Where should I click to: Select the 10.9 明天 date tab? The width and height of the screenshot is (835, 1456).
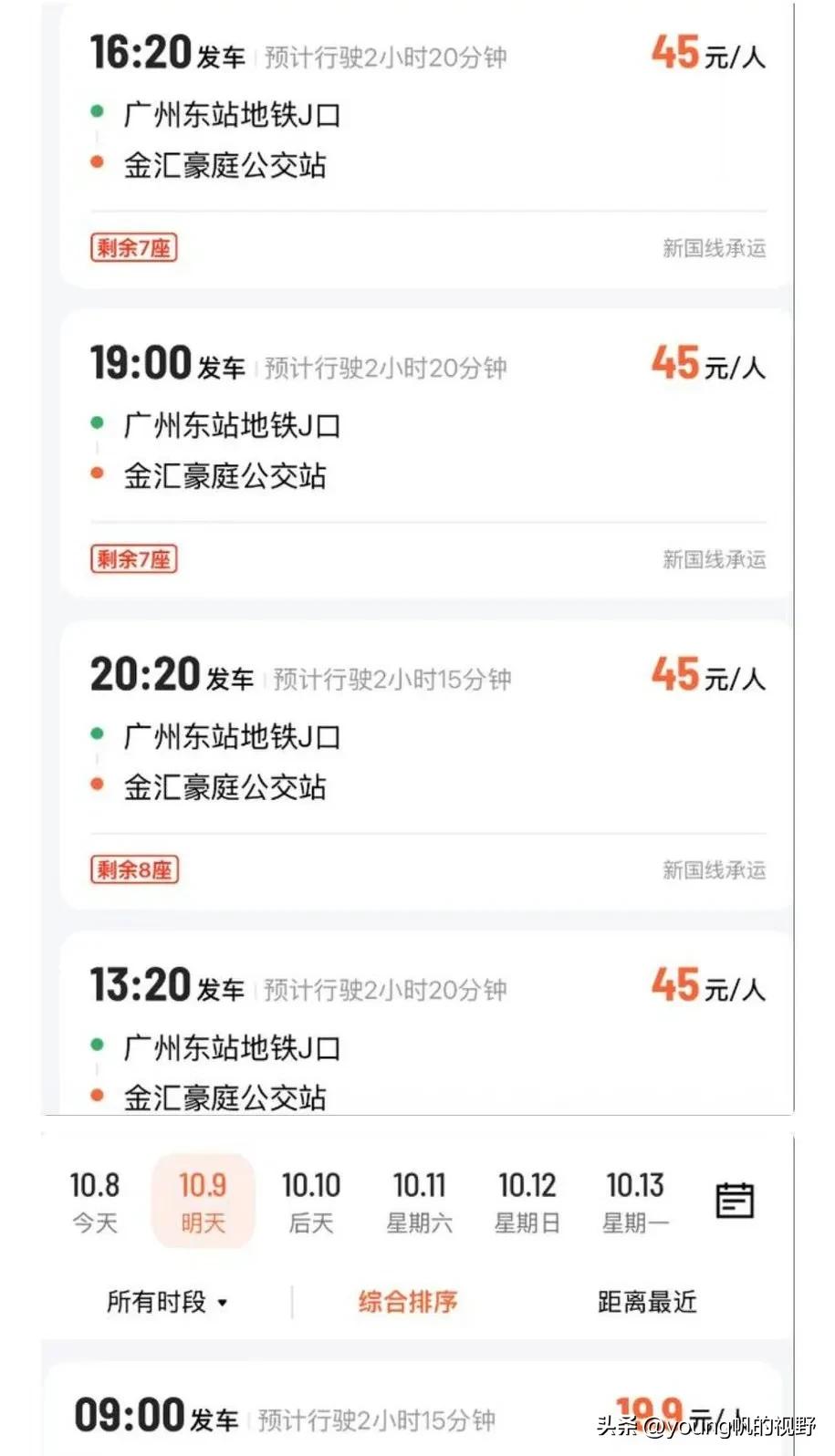coord(203,1201)
